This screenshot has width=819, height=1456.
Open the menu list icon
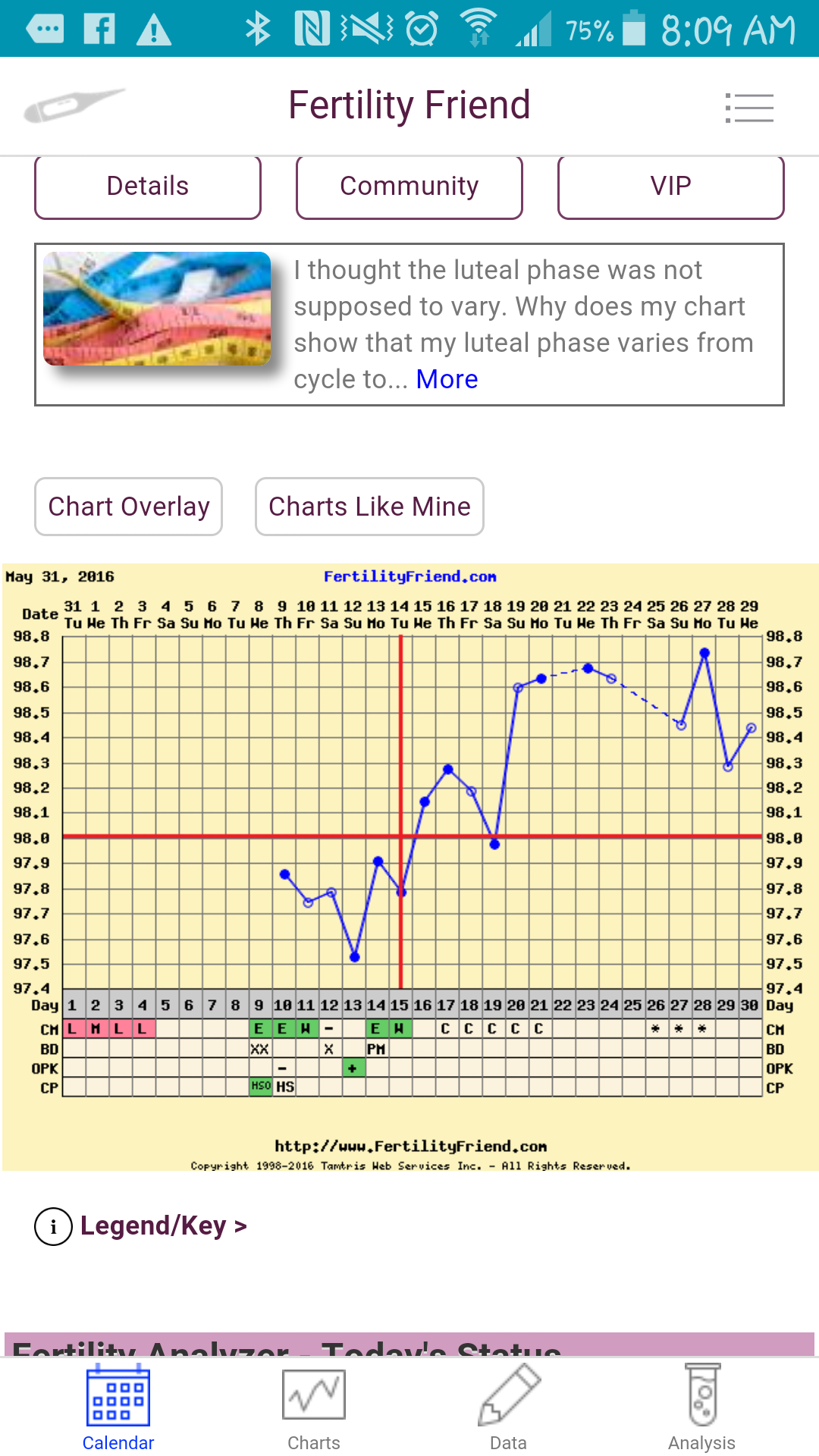point(749,108)
